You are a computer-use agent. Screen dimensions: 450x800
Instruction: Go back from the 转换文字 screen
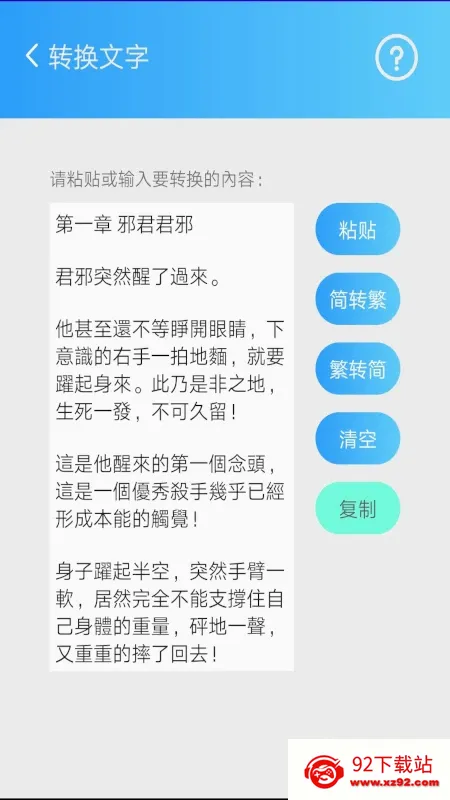32,56
